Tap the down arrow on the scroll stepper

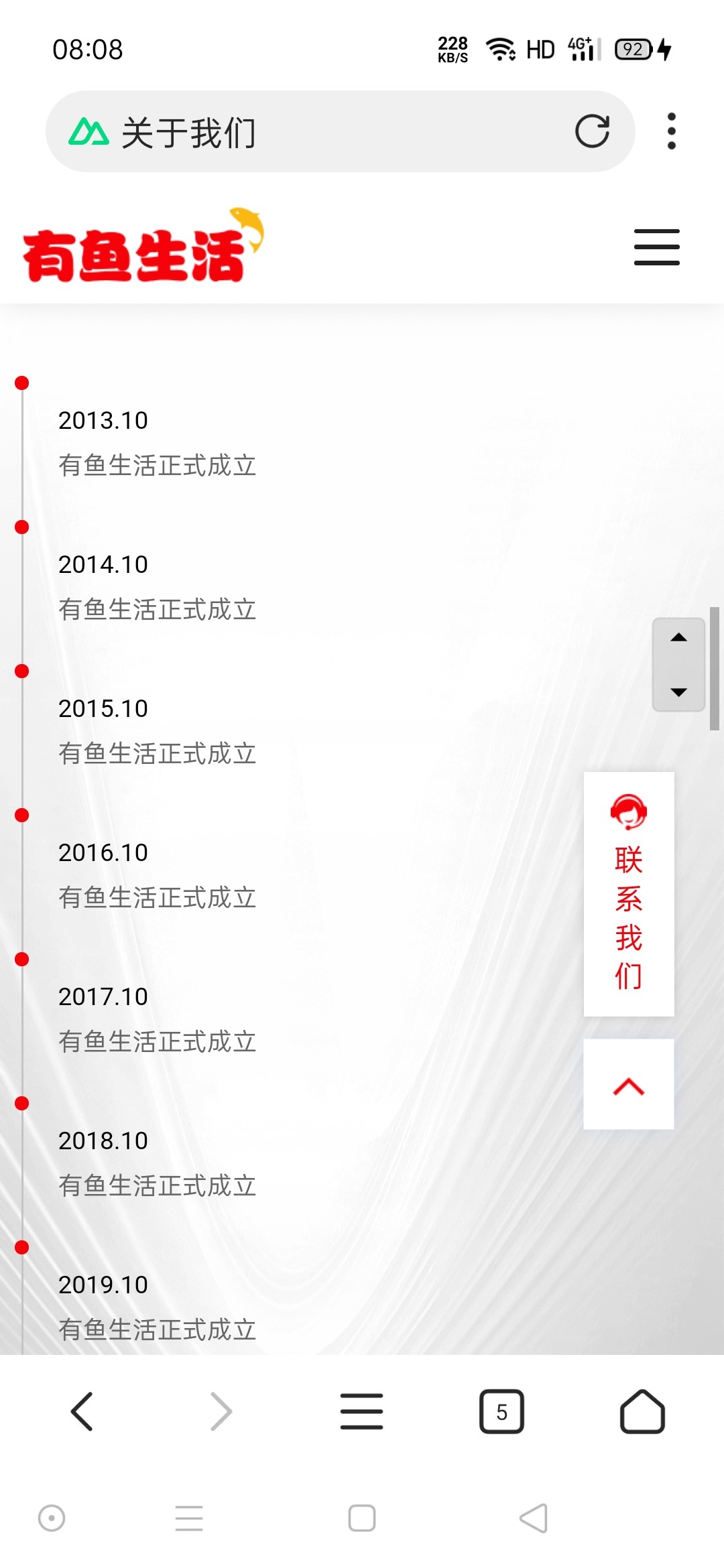[x=678, y=692]
